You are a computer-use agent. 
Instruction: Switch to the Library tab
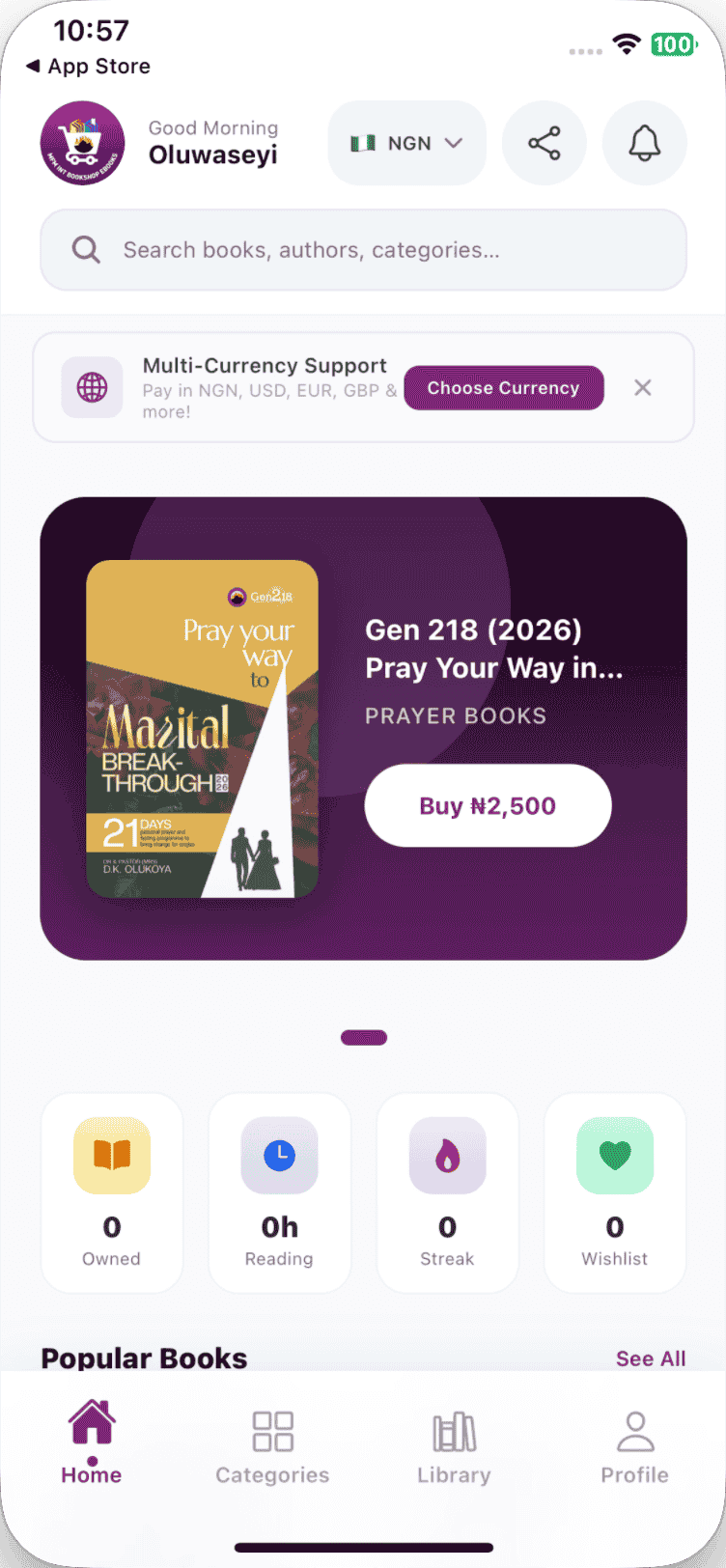tap(454, 1447)
